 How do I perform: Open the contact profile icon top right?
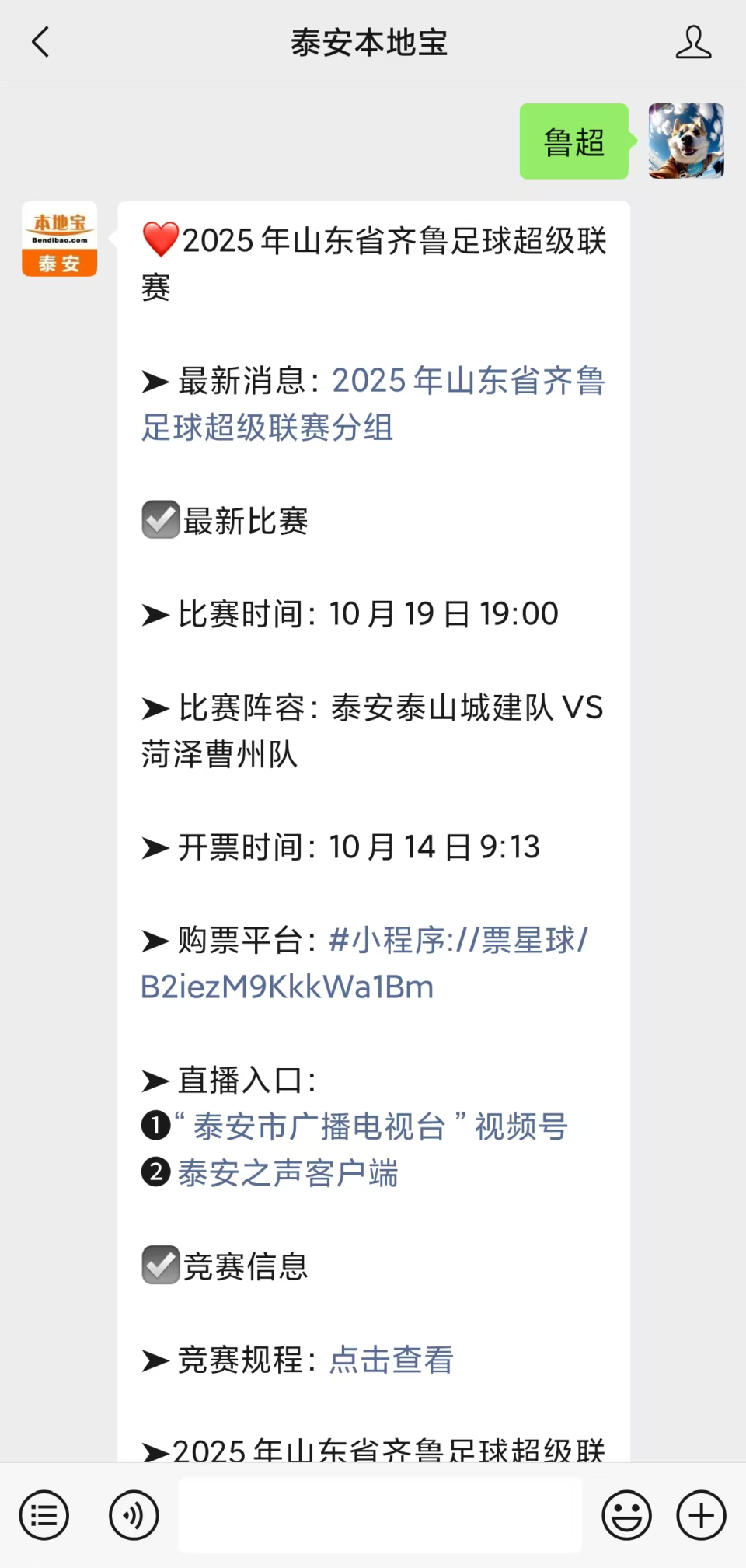pos(695,43)
